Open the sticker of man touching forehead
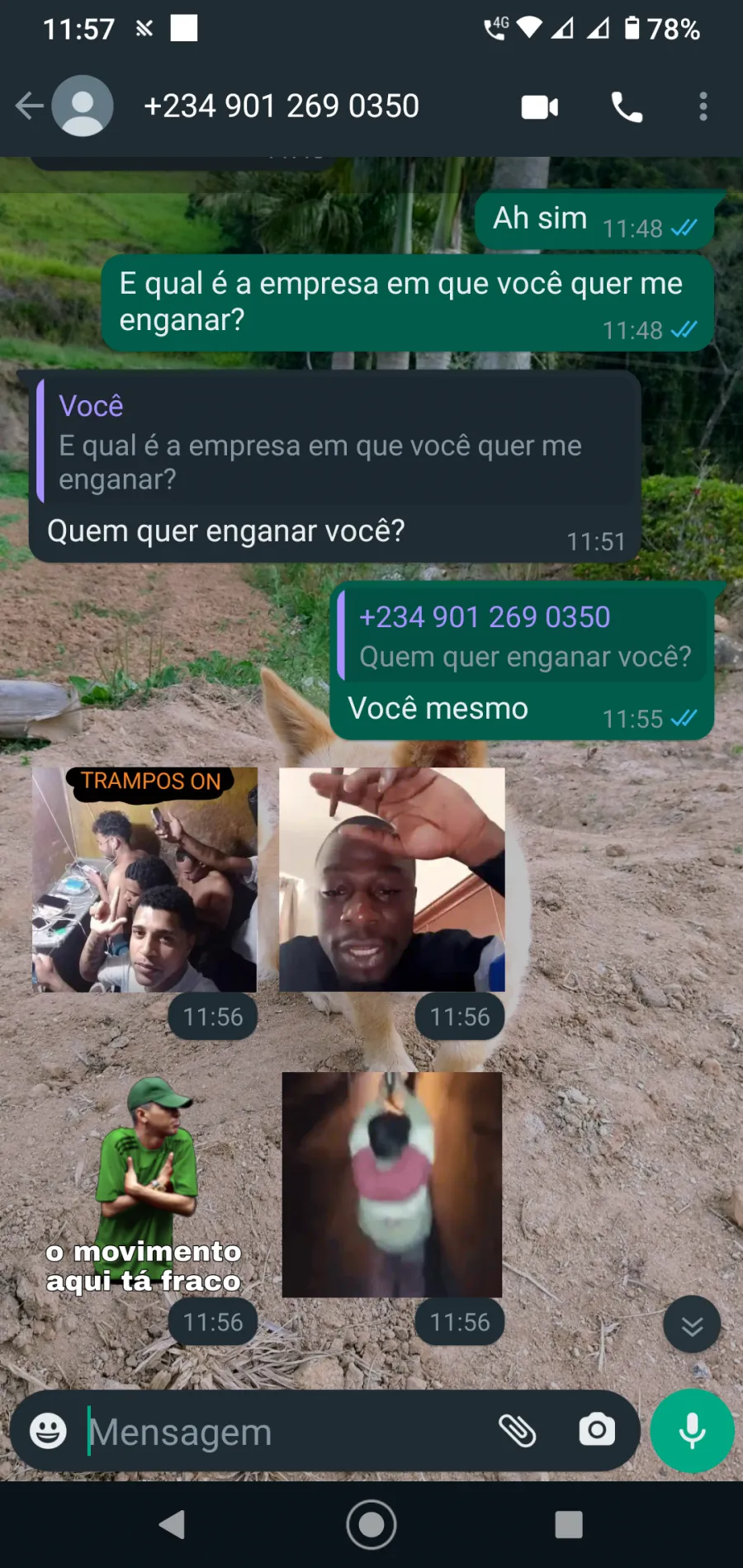The image size is (743, 1568). 392,880
